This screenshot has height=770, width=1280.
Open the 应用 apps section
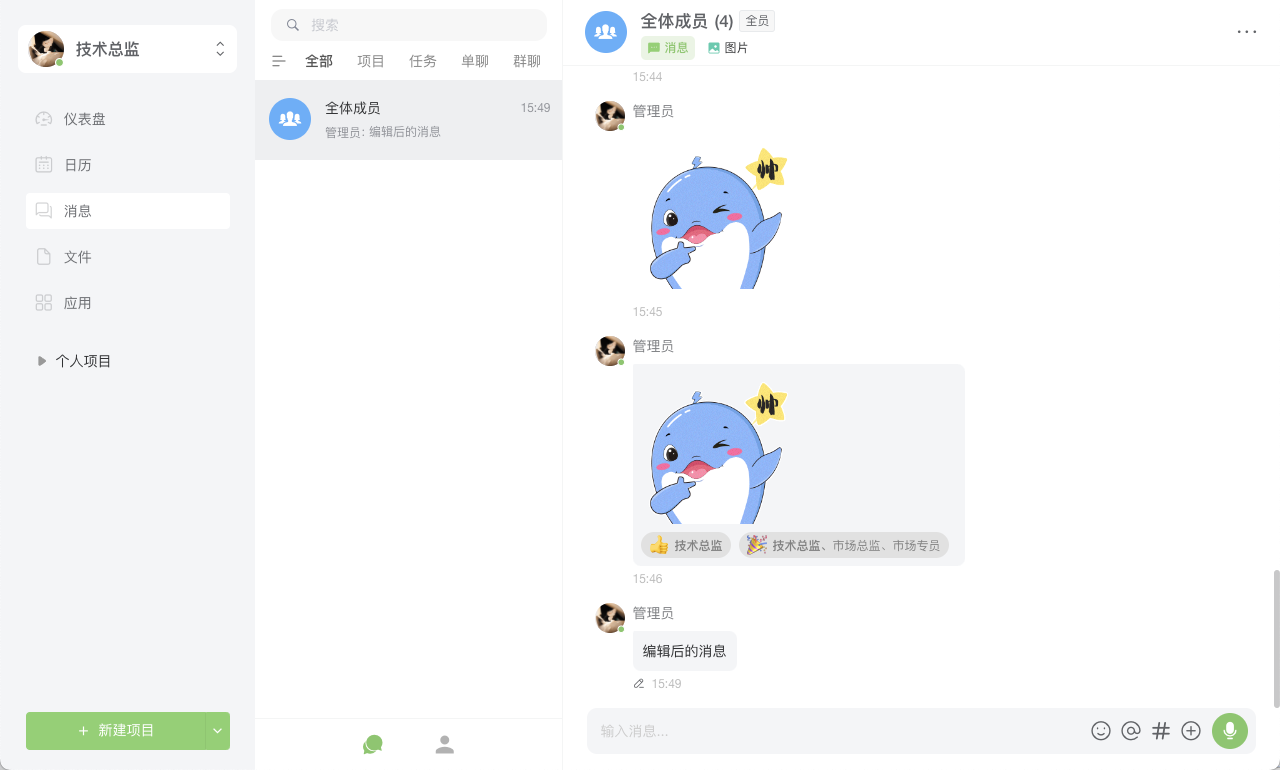coord(78,303)
